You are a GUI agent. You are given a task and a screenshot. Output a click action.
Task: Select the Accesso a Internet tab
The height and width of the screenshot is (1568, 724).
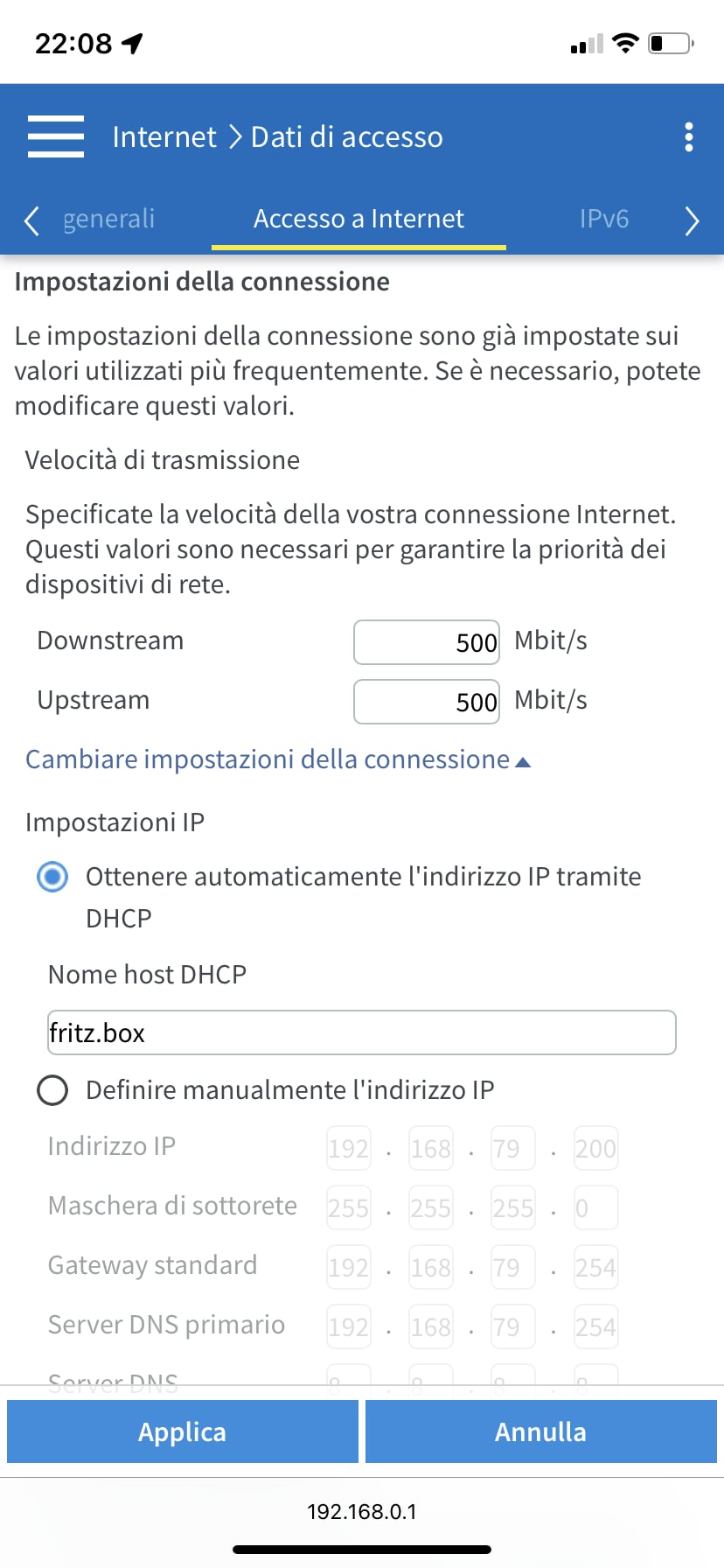(359, 219)
